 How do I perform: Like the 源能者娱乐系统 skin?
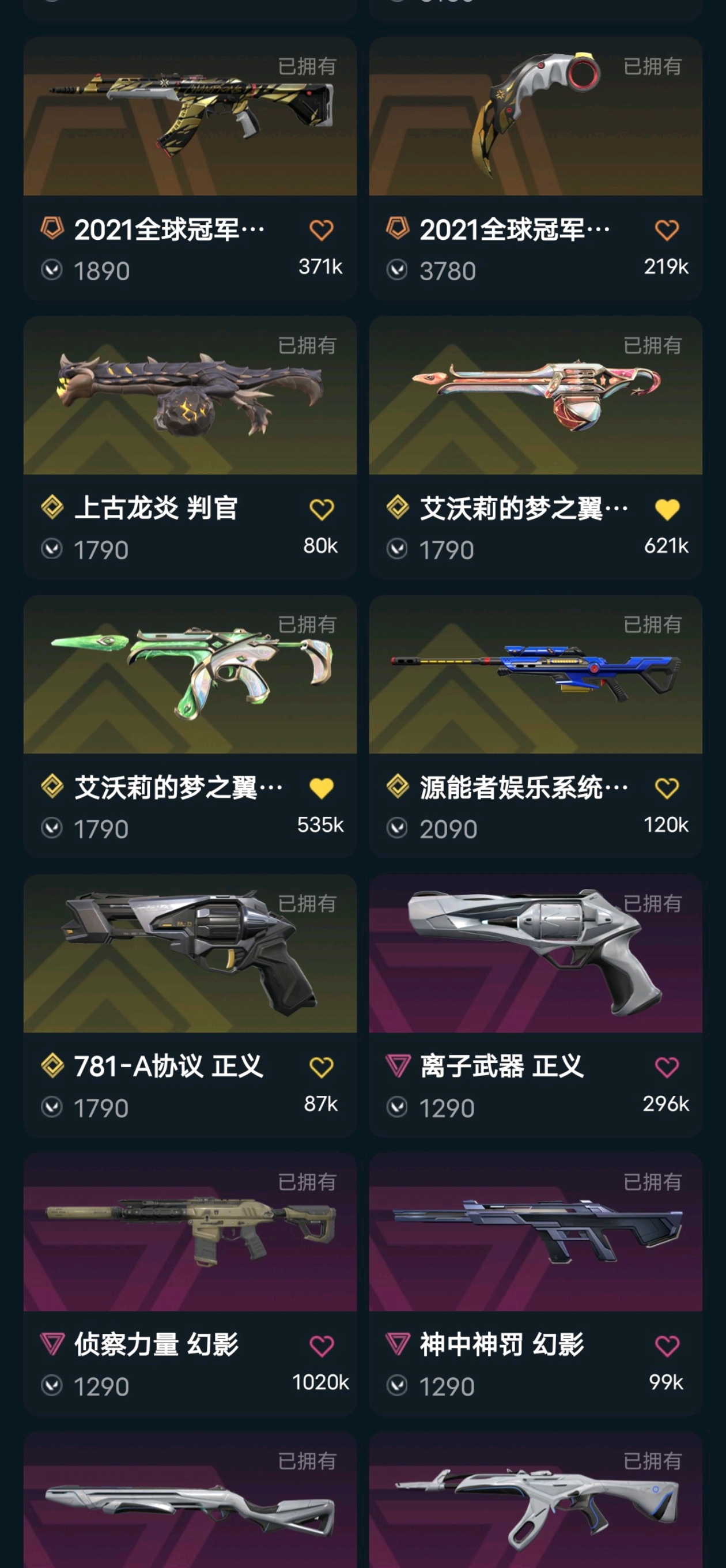[x=666, y=788]
